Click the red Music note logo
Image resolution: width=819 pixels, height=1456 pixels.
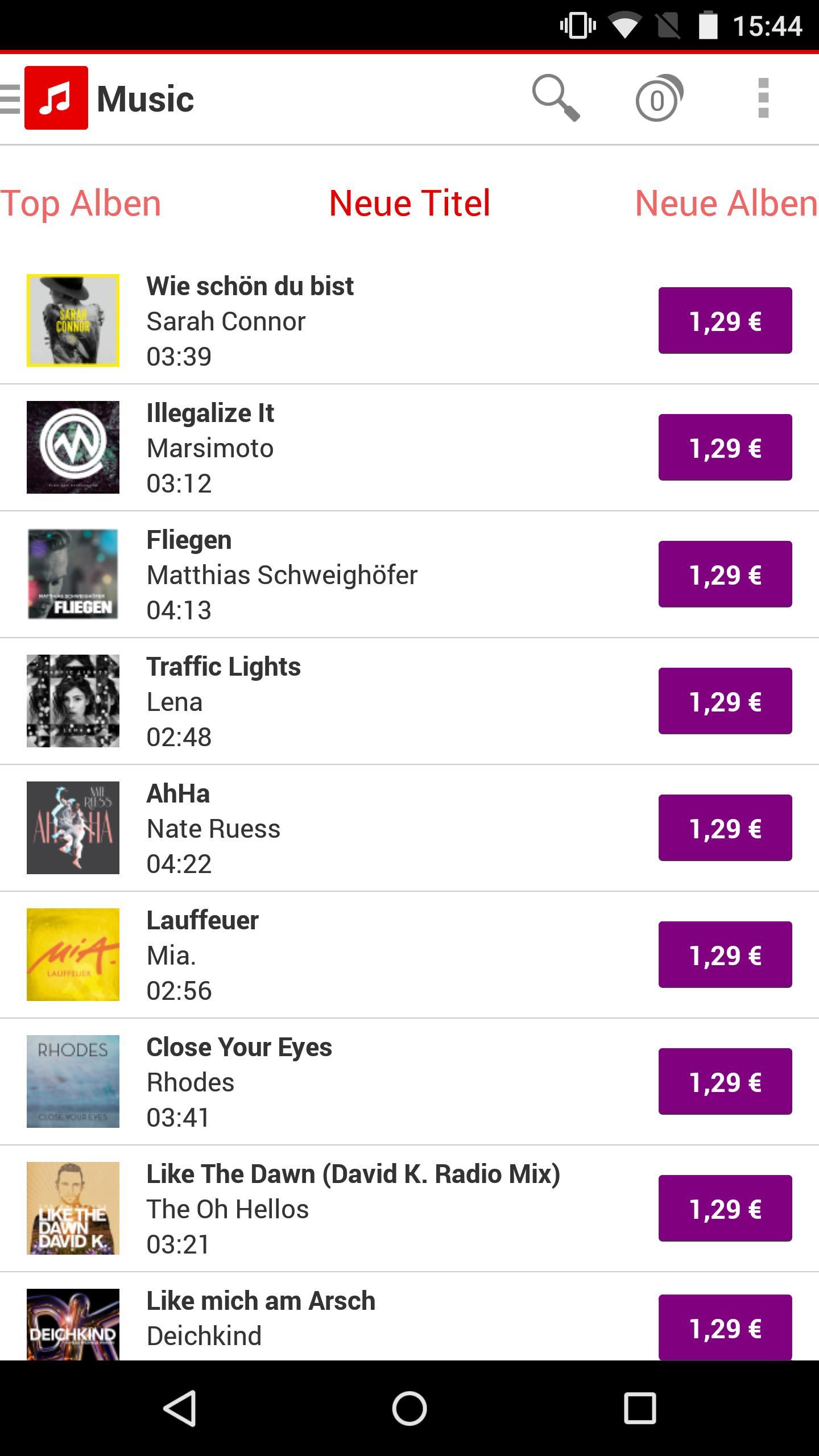(56, 98)
